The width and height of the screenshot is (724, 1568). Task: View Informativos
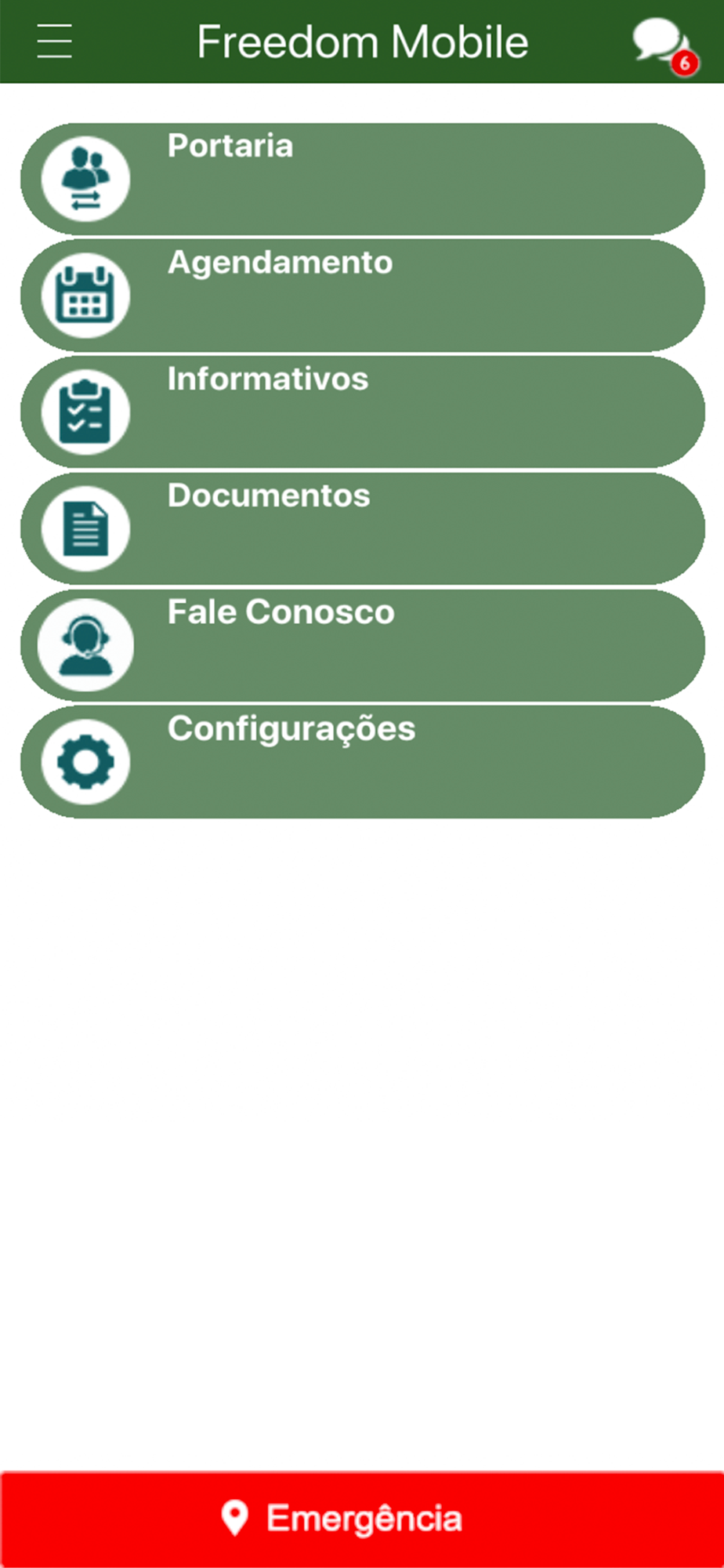click(362, 412)
